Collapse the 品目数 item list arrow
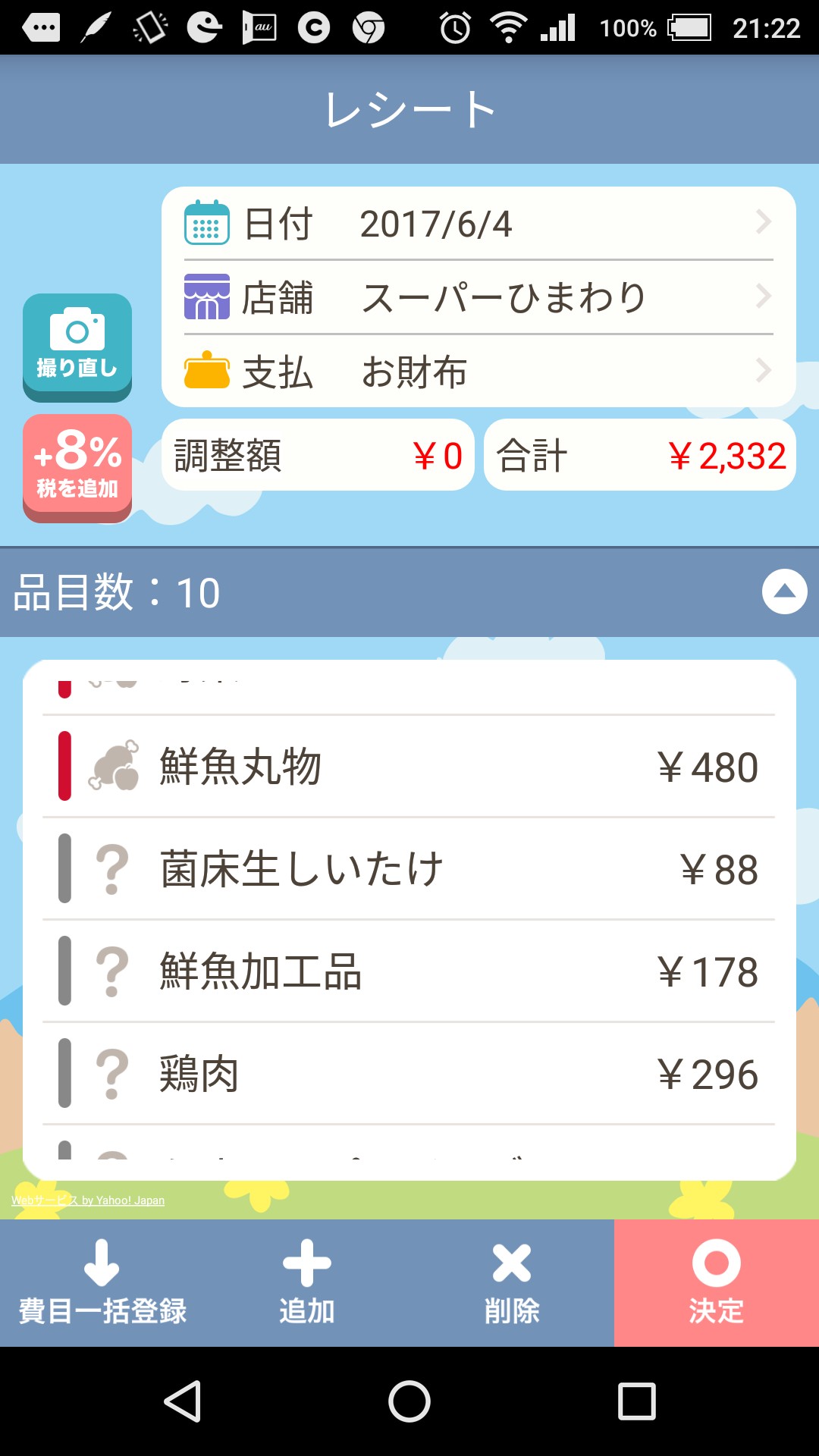Viewport: 819px width, 1456px height. click(x=784, y=591)
